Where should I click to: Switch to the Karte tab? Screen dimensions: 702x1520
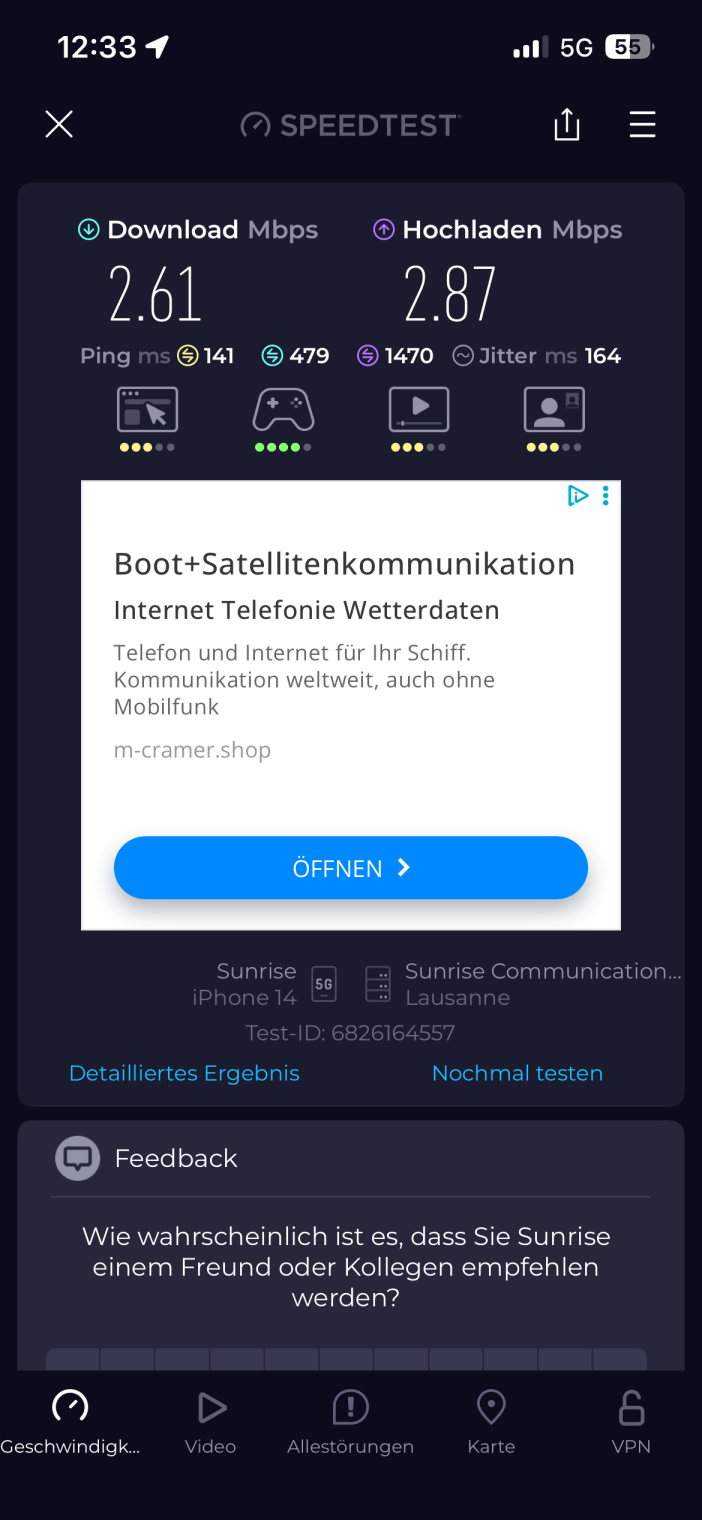[491, 1422]
